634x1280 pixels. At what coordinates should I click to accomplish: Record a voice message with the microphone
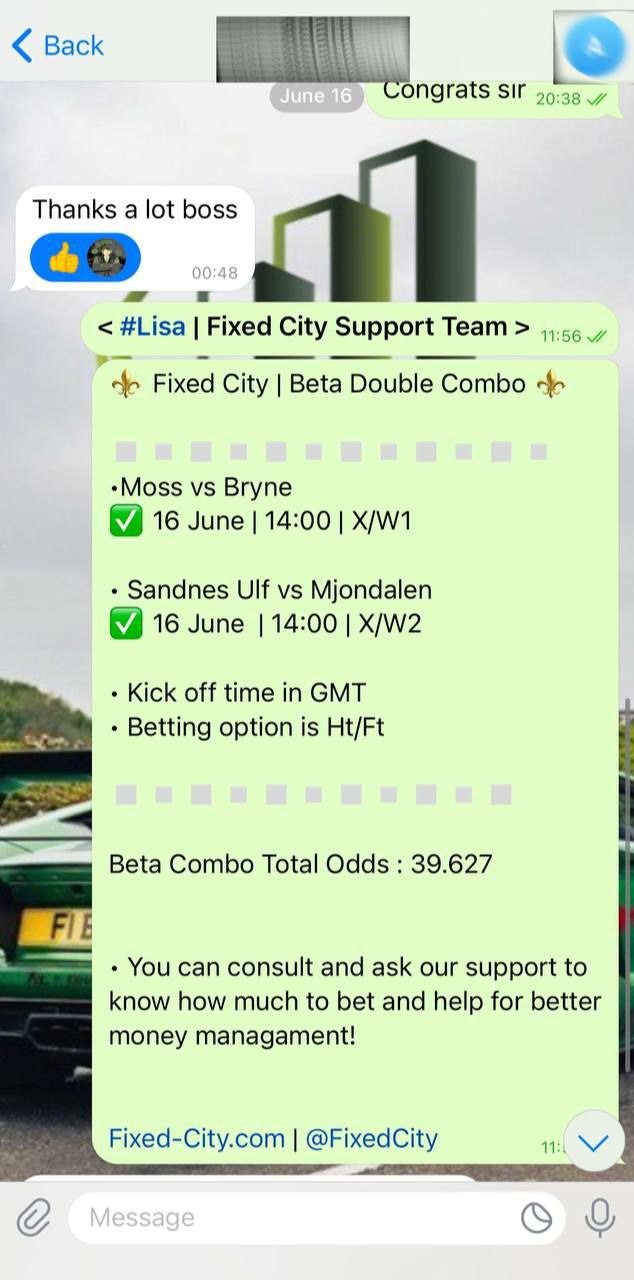point(600,1217)
